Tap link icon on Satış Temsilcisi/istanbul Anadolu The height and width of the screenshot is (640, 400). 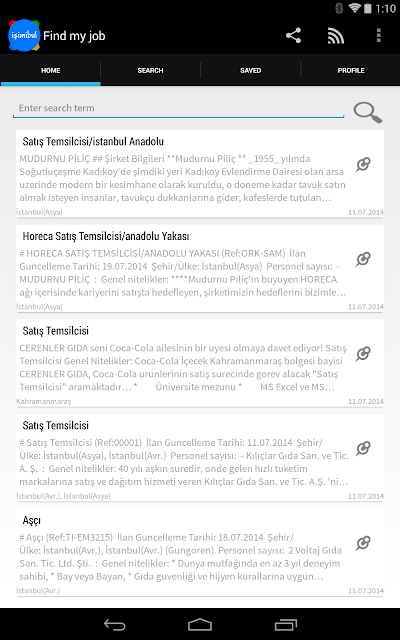coord(363,164)
